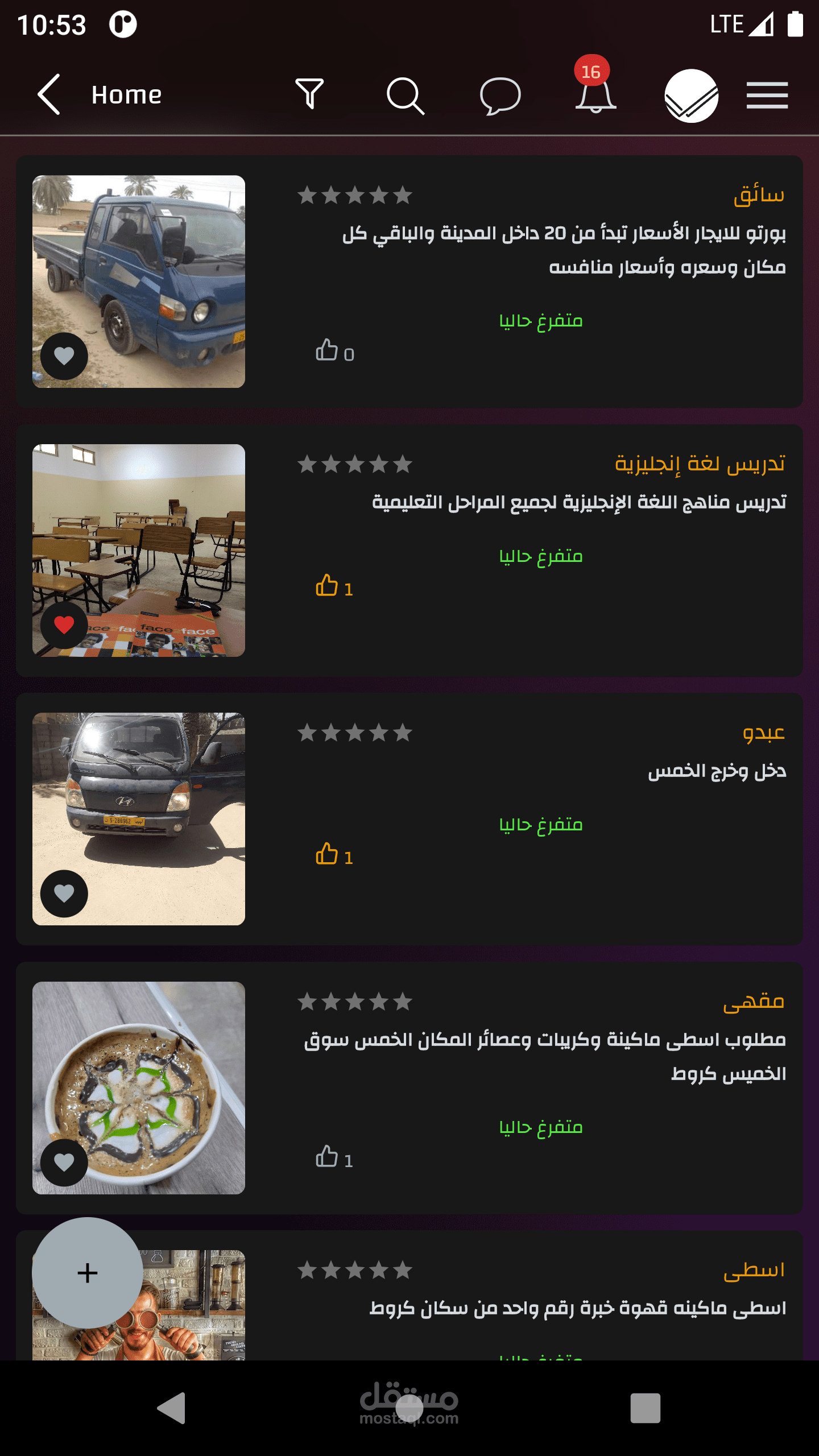Go back using the header arrow
Image resolution: width=819 pixels, height=1456 pixels.
[x=49, y=94]
